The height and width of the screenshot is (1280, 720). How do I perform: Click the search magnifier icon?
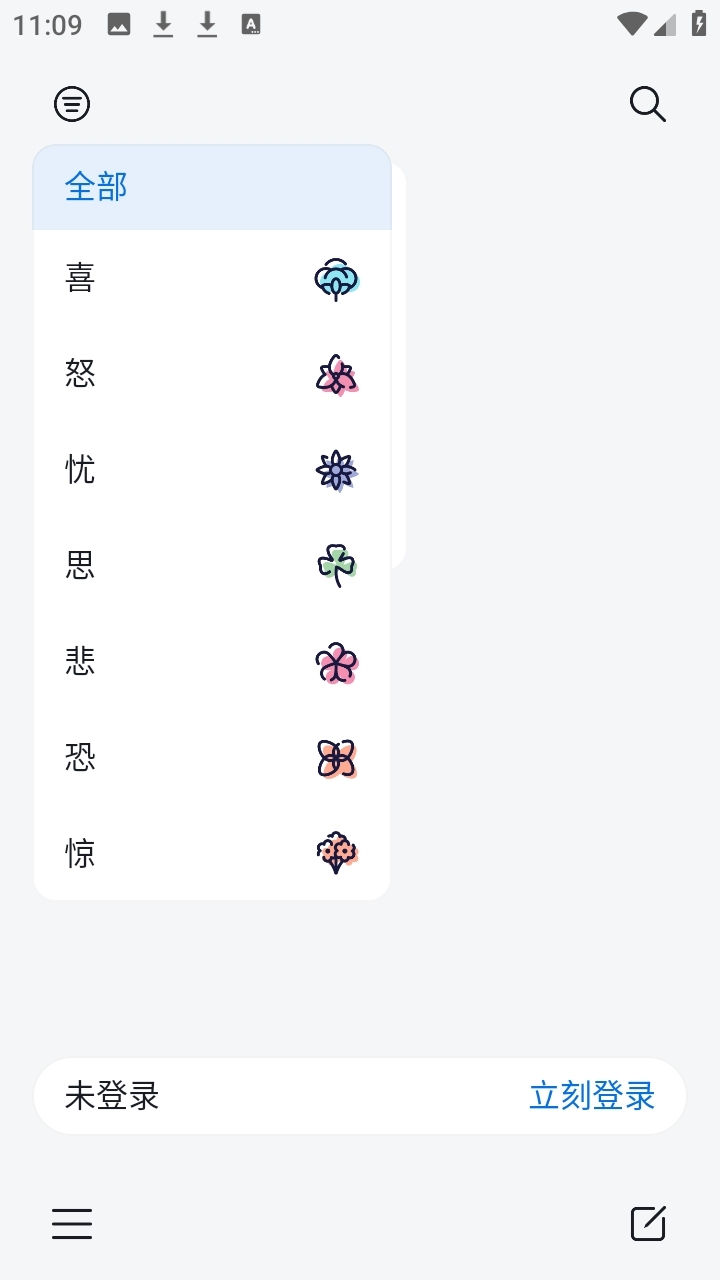(647, 103)
